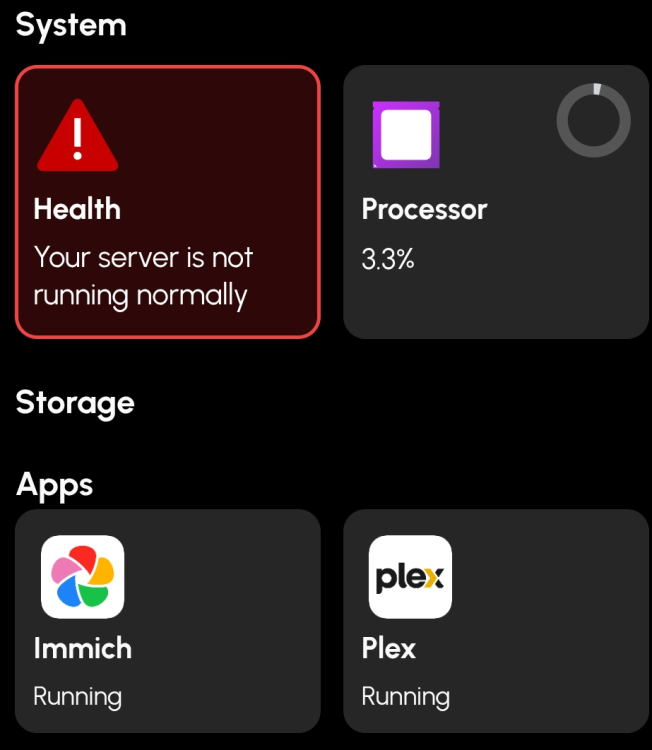
Task: View Processor usage details
Action: (x=496, y=202)
